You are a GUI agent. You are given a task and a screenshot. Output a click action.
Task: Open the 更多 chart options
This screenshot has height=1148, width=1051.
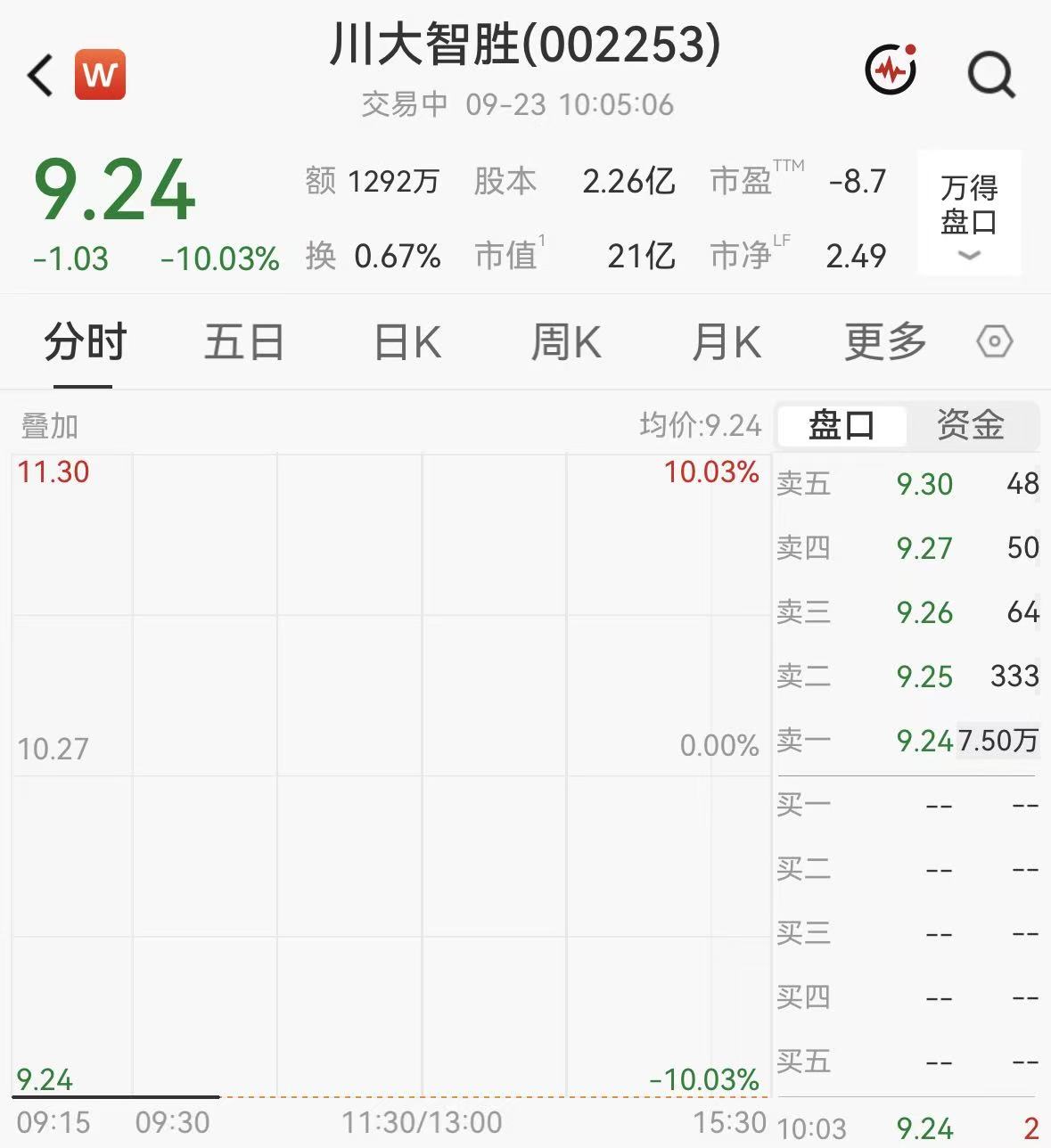point(886,342)
